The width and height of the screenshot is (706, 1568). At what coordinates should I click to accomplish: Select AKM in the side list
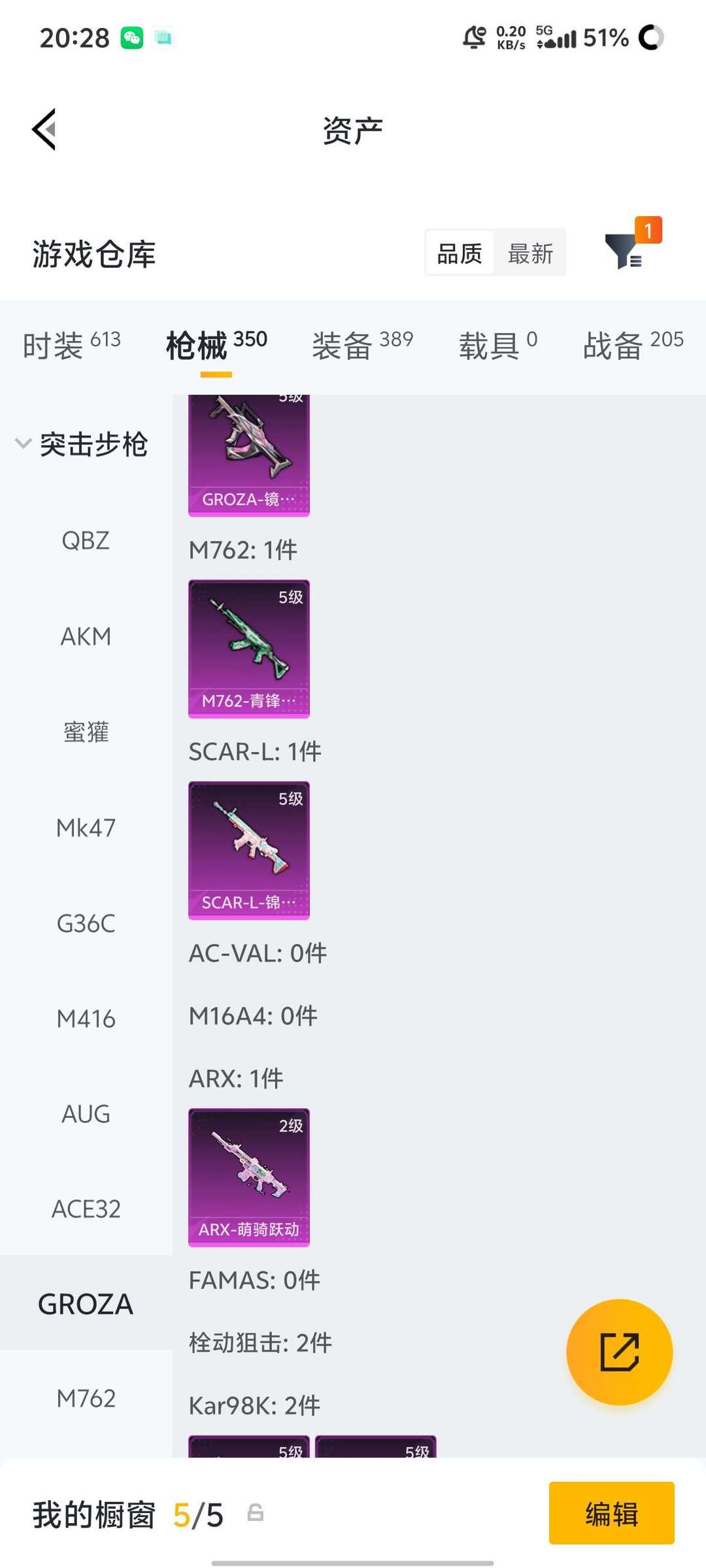[x=86, y=636]
